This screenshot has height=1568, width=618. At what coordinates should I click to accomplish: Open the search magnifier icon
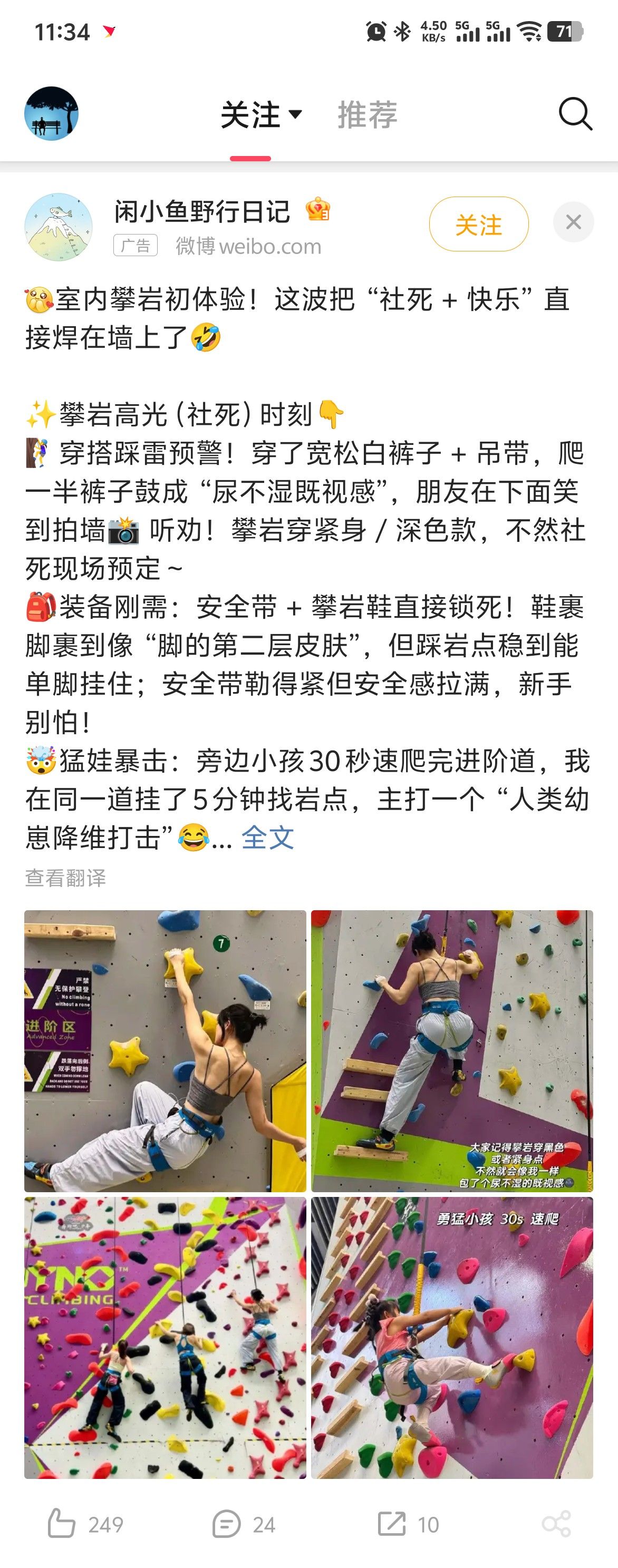click(x=575, y=114)
